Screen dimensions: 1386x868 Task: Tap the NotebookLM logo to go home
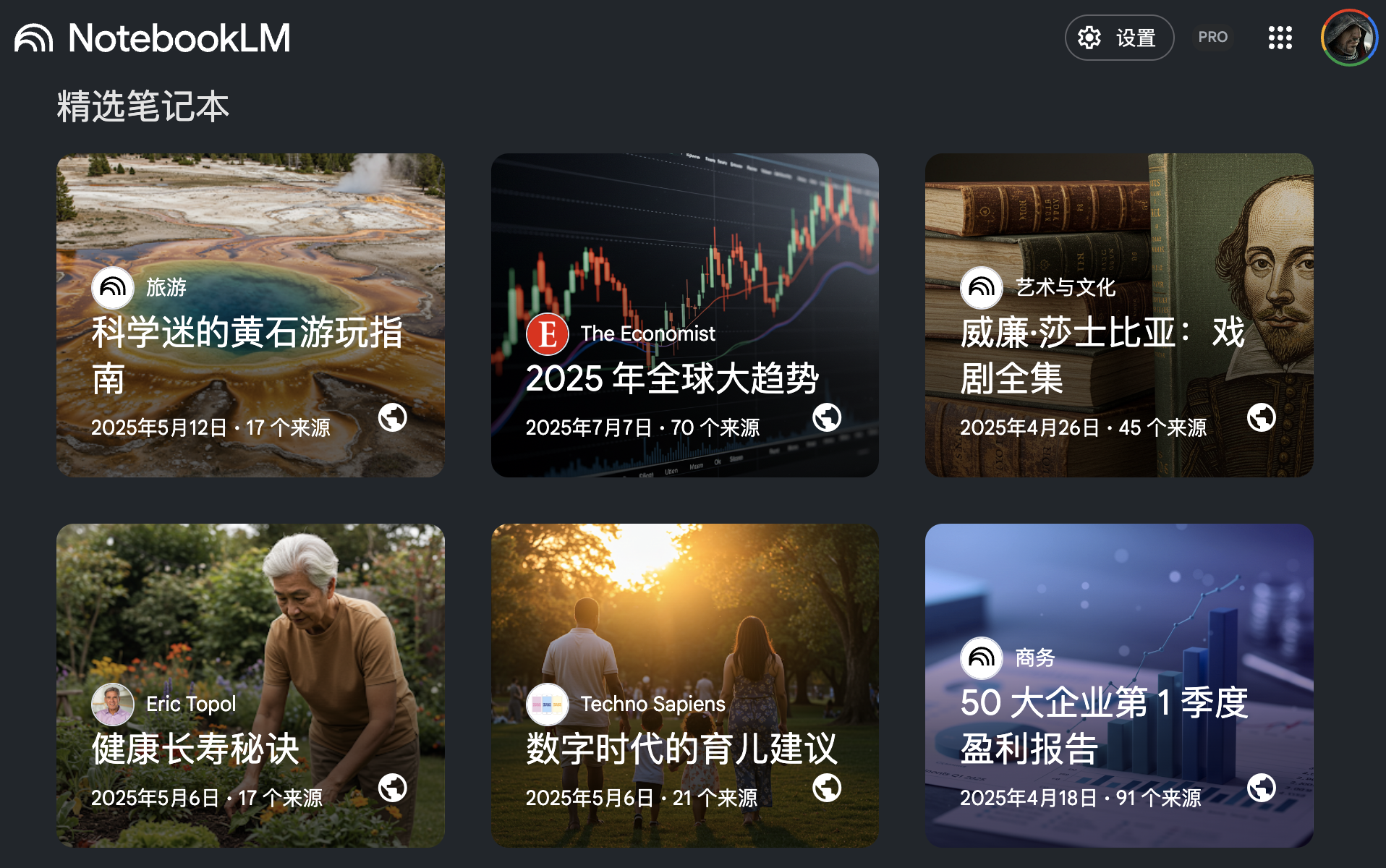pyautogui.click(x=153, y=38)
